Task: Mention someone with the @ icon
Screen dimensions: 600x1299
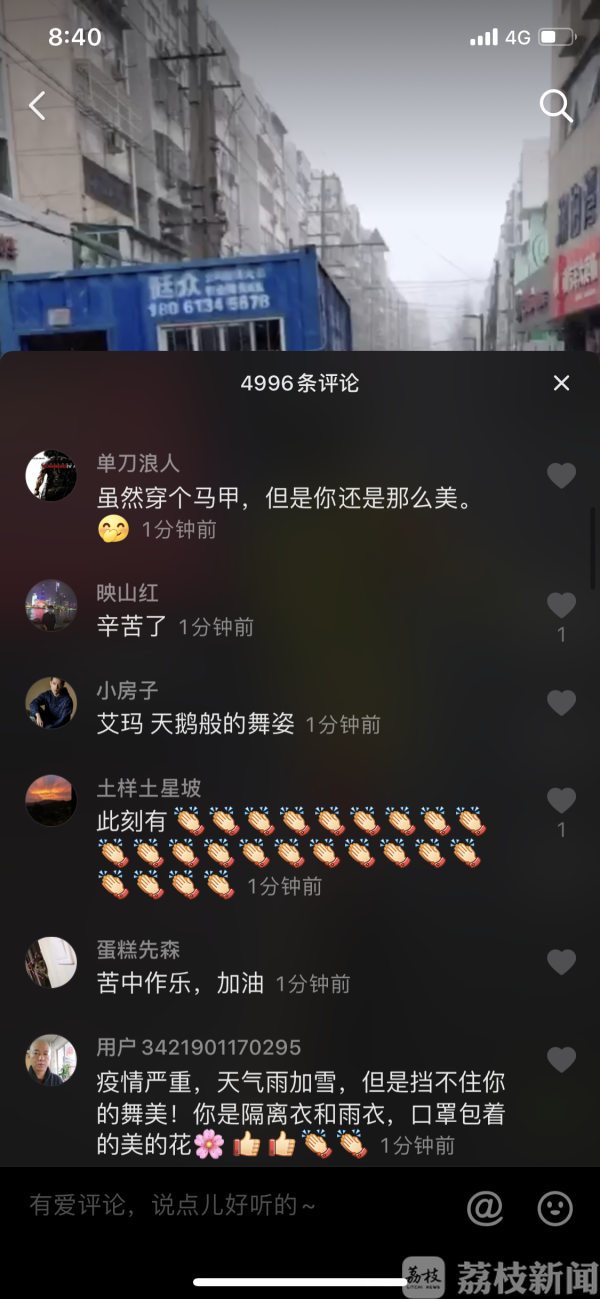Action: point(485,1207)
